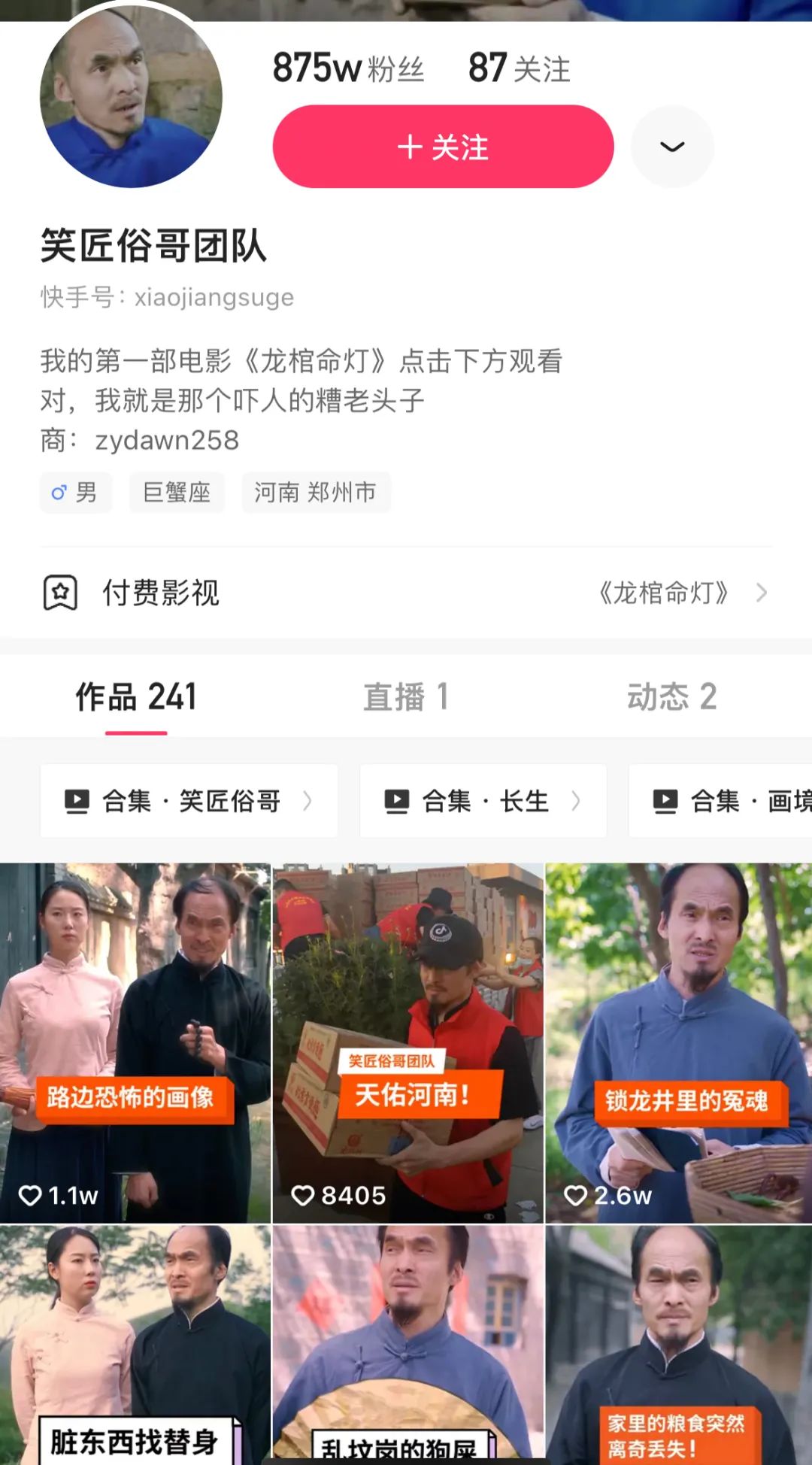812x1465 pixels.
Task: Expand the dropdown arrow beside follow button
Action: coord(672,147)
